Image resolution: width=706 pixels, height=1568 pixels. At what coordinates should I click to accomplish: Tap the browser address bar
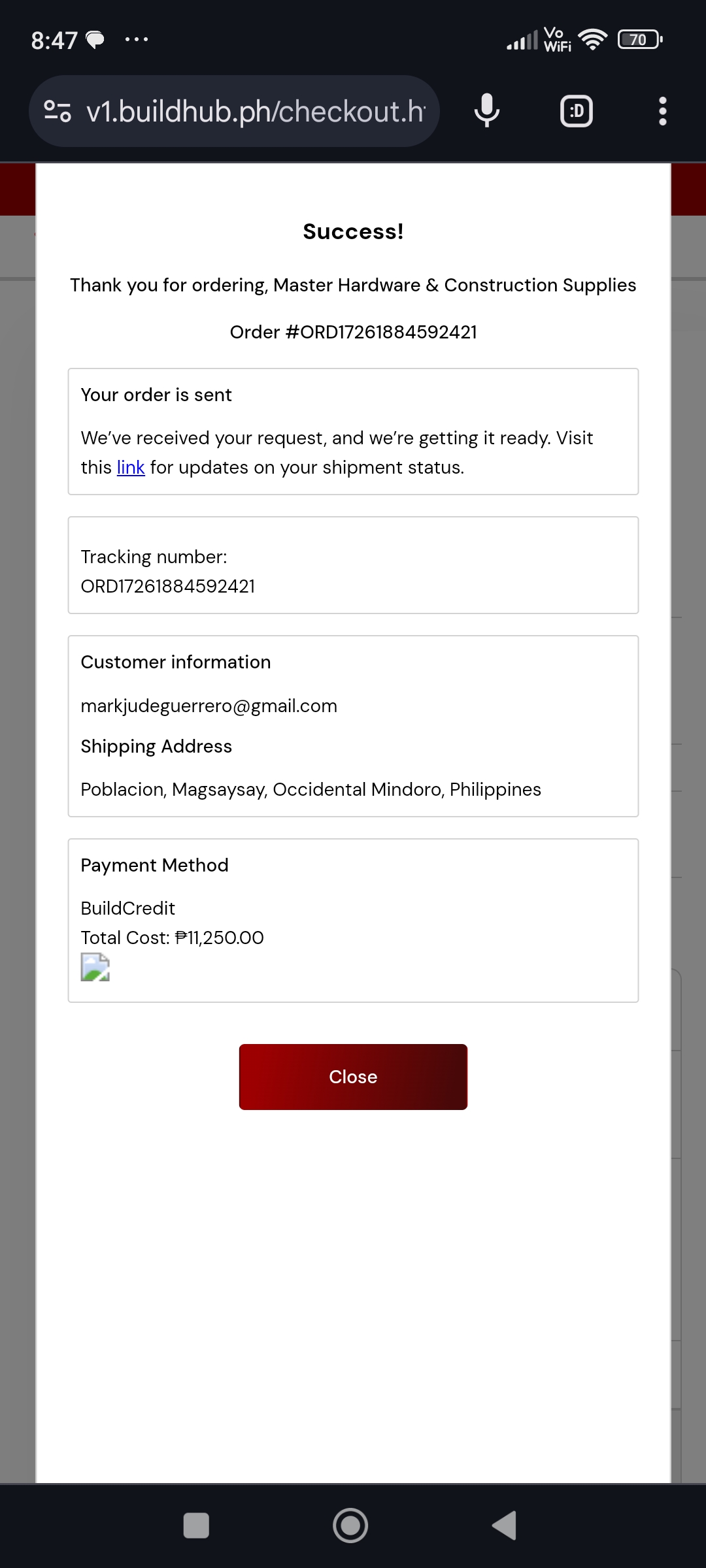[x=255, y=111]
